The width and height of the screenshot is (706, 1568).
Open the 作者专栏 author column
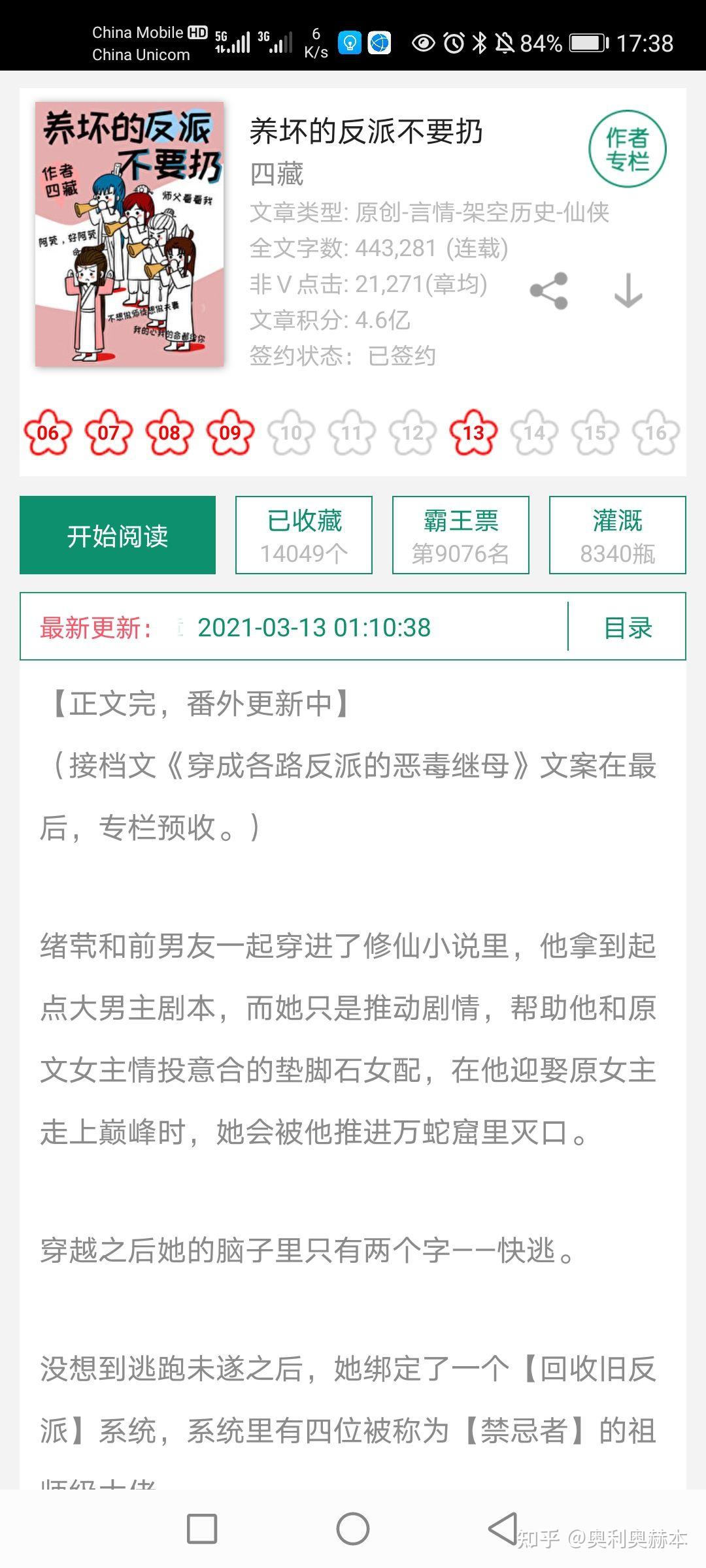(x=627, y=150)
